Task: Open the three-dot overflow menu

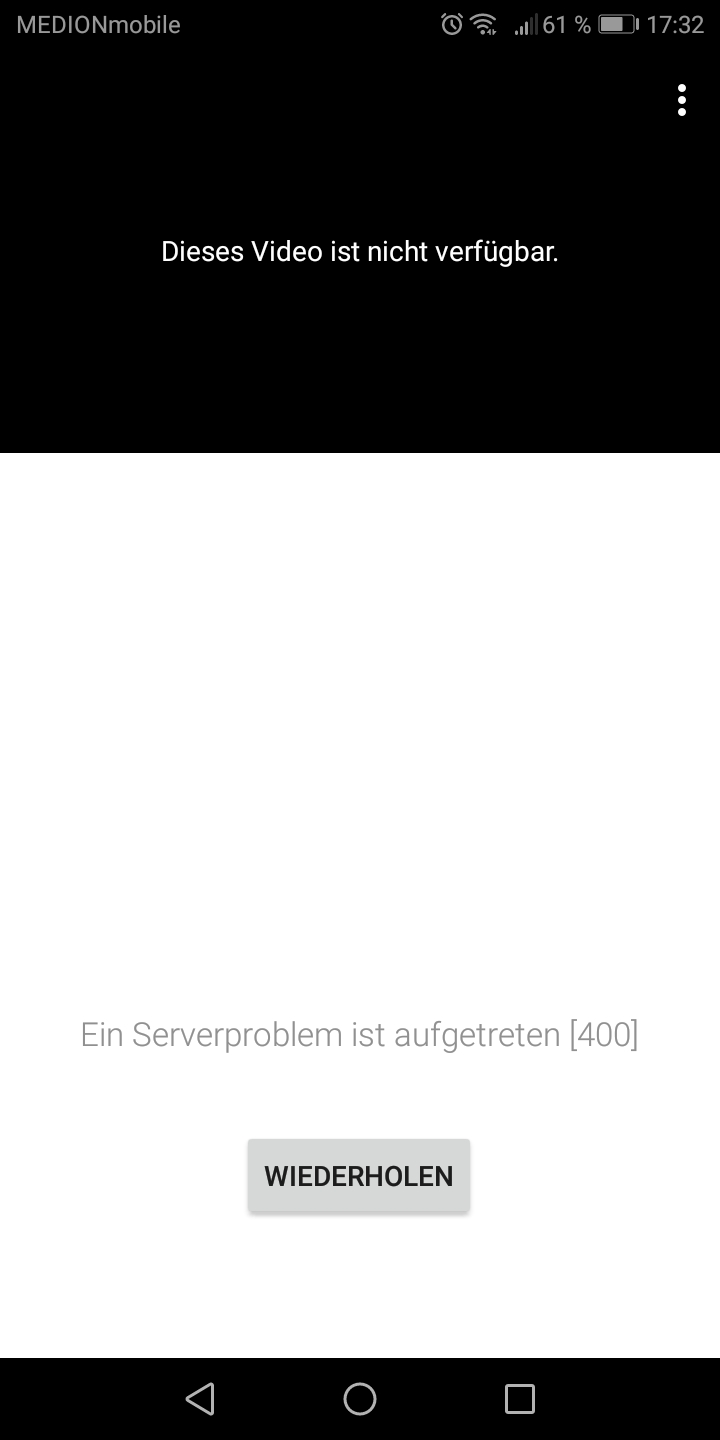Action: click(681, 100)
